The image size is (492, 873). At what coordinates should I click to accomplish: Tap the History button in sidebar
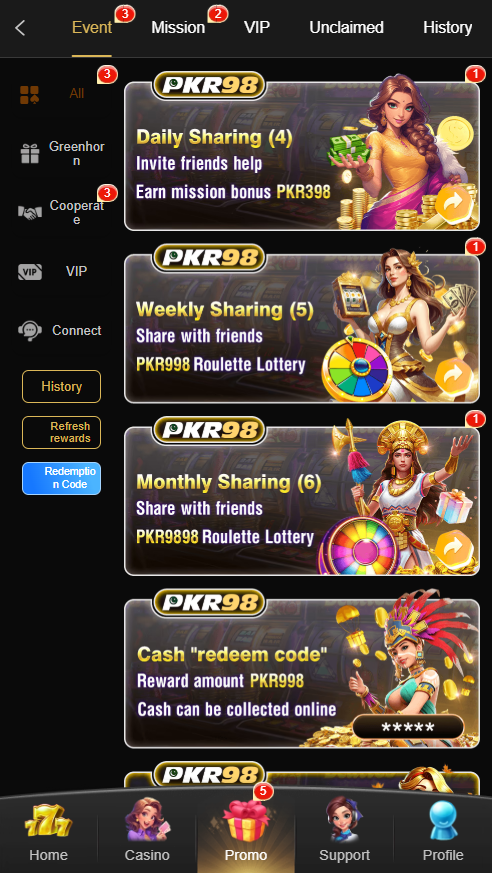[61, 386]
